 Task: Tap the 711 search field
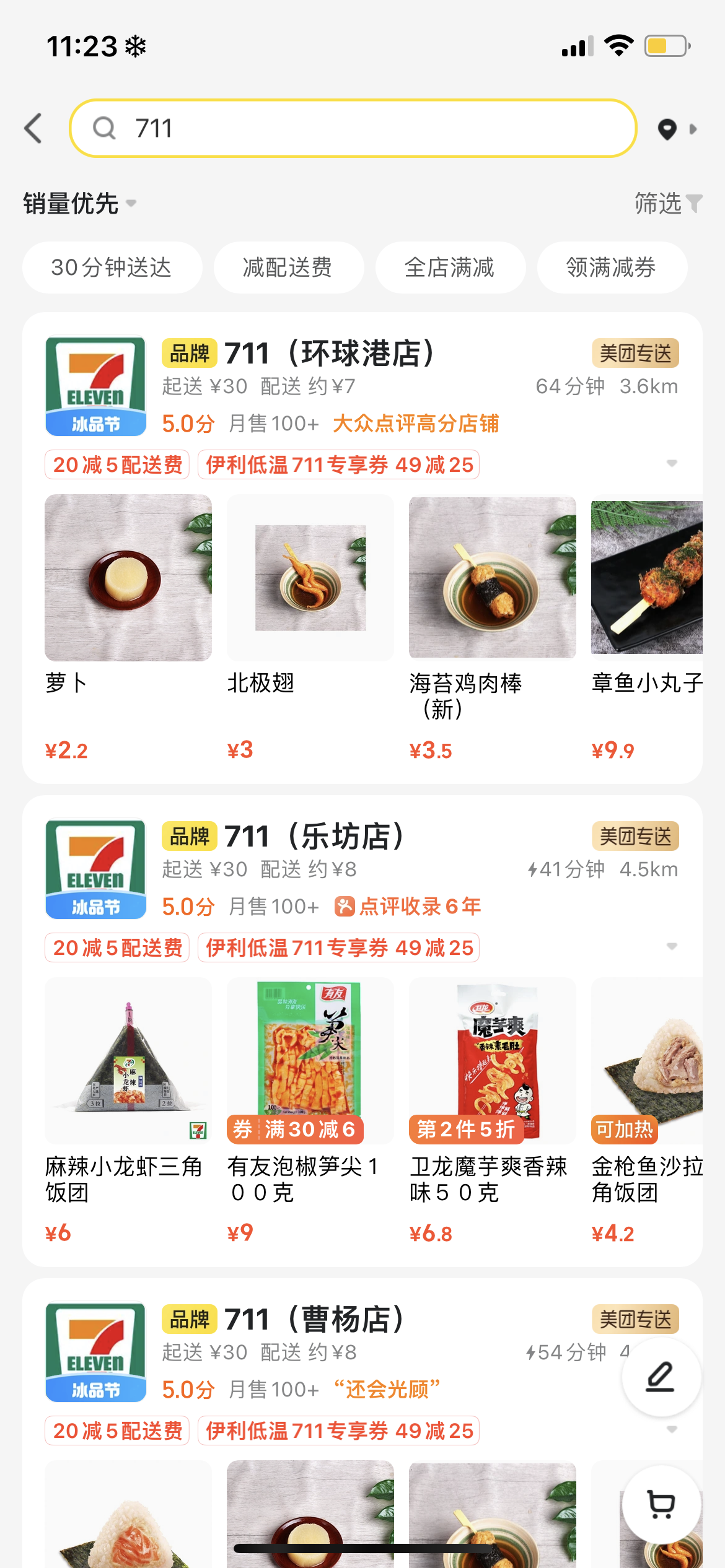[x=353, y=128]
